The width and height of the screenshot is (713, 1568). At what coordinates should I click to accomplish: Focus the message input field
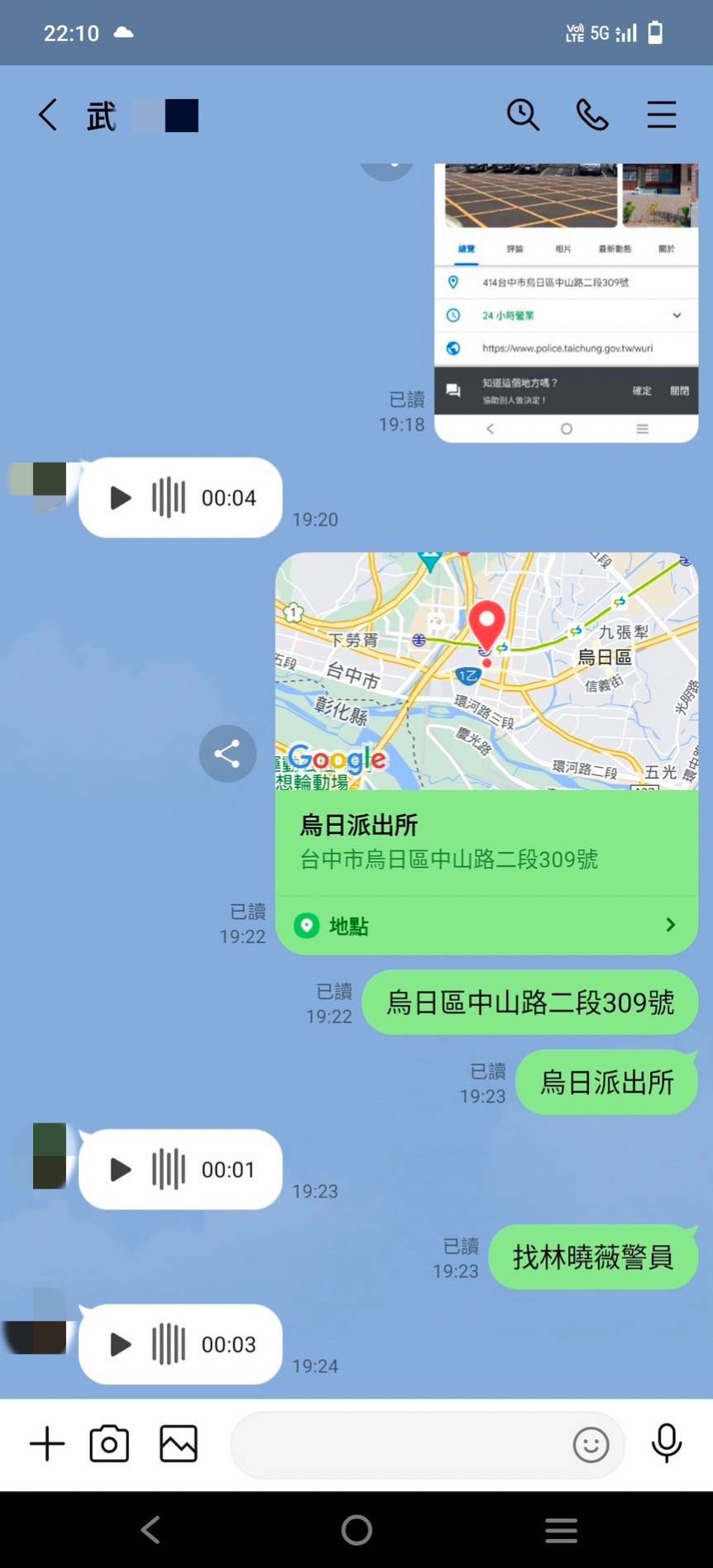pos(397,1444)
